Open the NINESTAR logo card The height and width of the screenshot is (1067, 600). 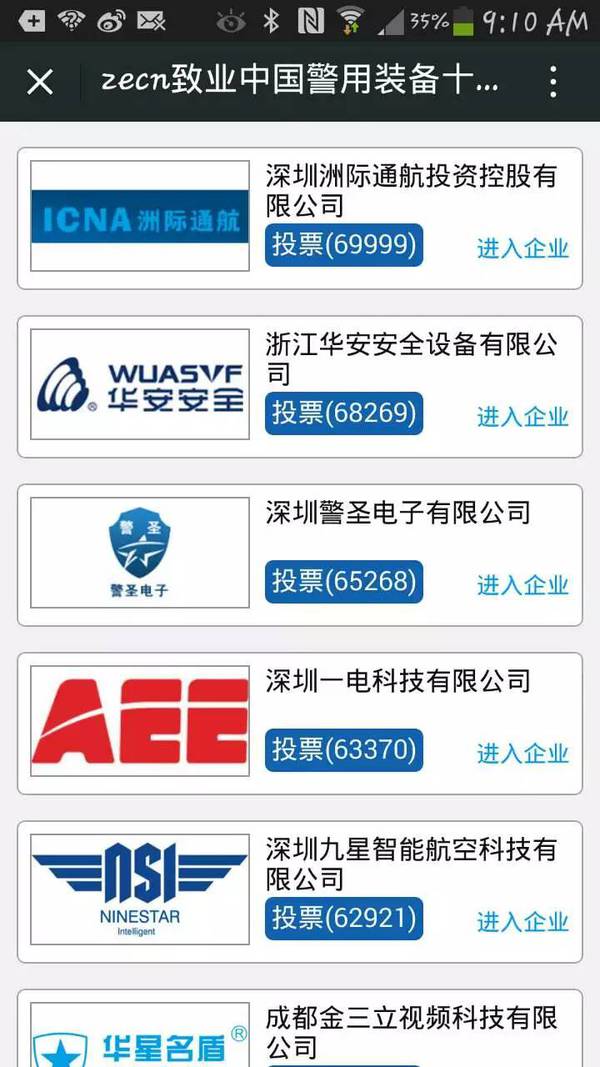[140, 889]
